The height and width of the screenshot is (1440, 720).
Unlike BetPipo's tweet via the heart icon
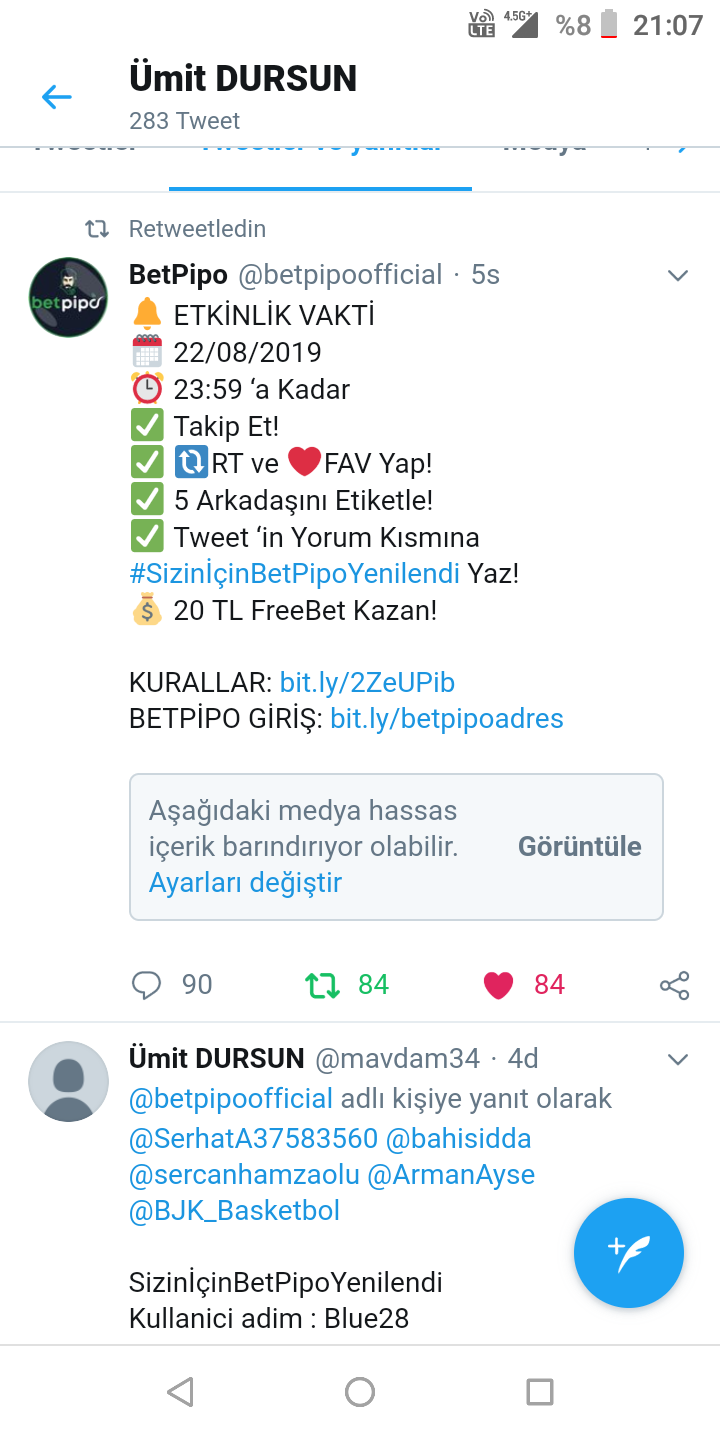tap(498, 985)
